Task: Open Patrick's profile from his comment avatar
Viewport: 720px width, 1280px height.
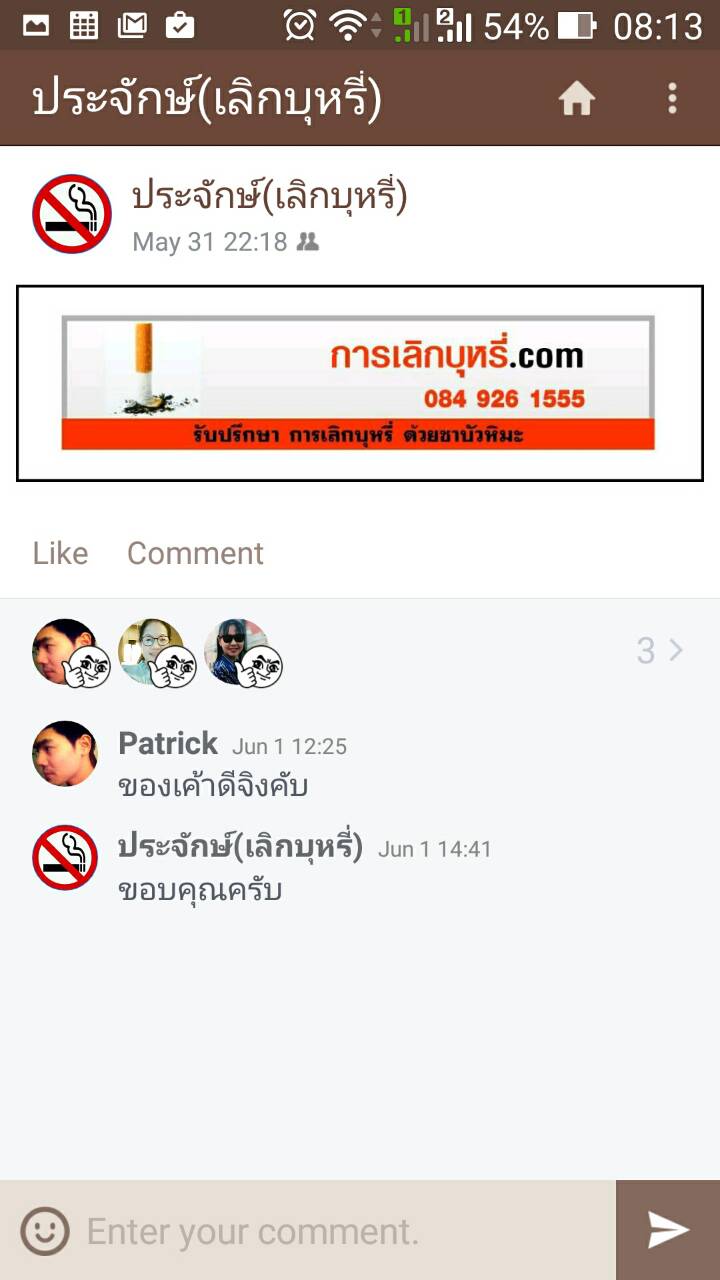Action: click(x=65, y=753)
